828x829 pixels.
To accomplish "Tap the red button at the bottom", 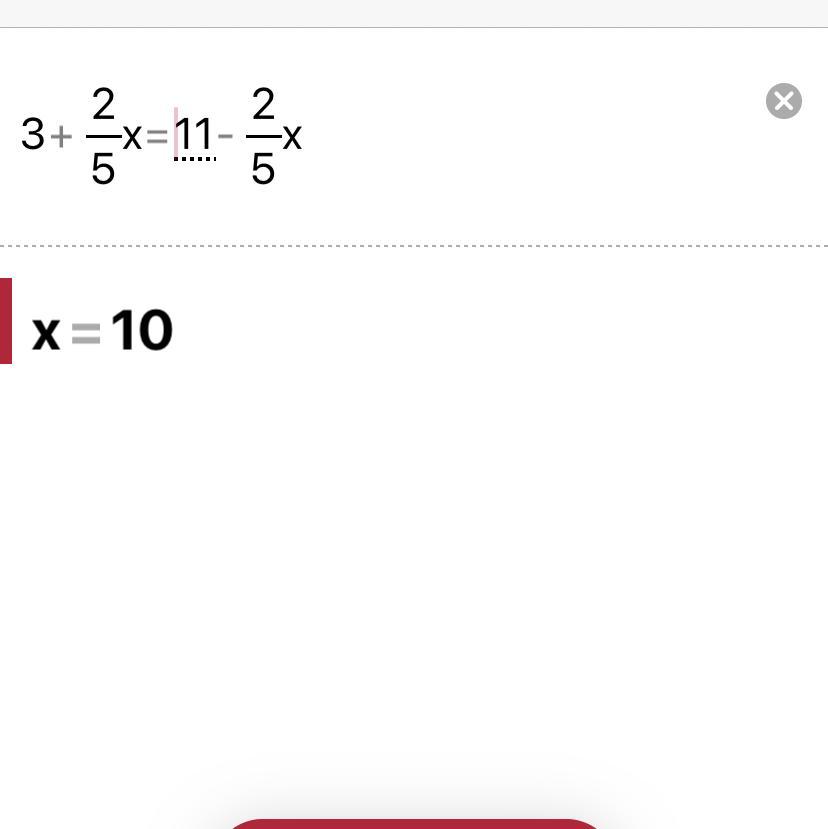I will (x=414, y=824).
